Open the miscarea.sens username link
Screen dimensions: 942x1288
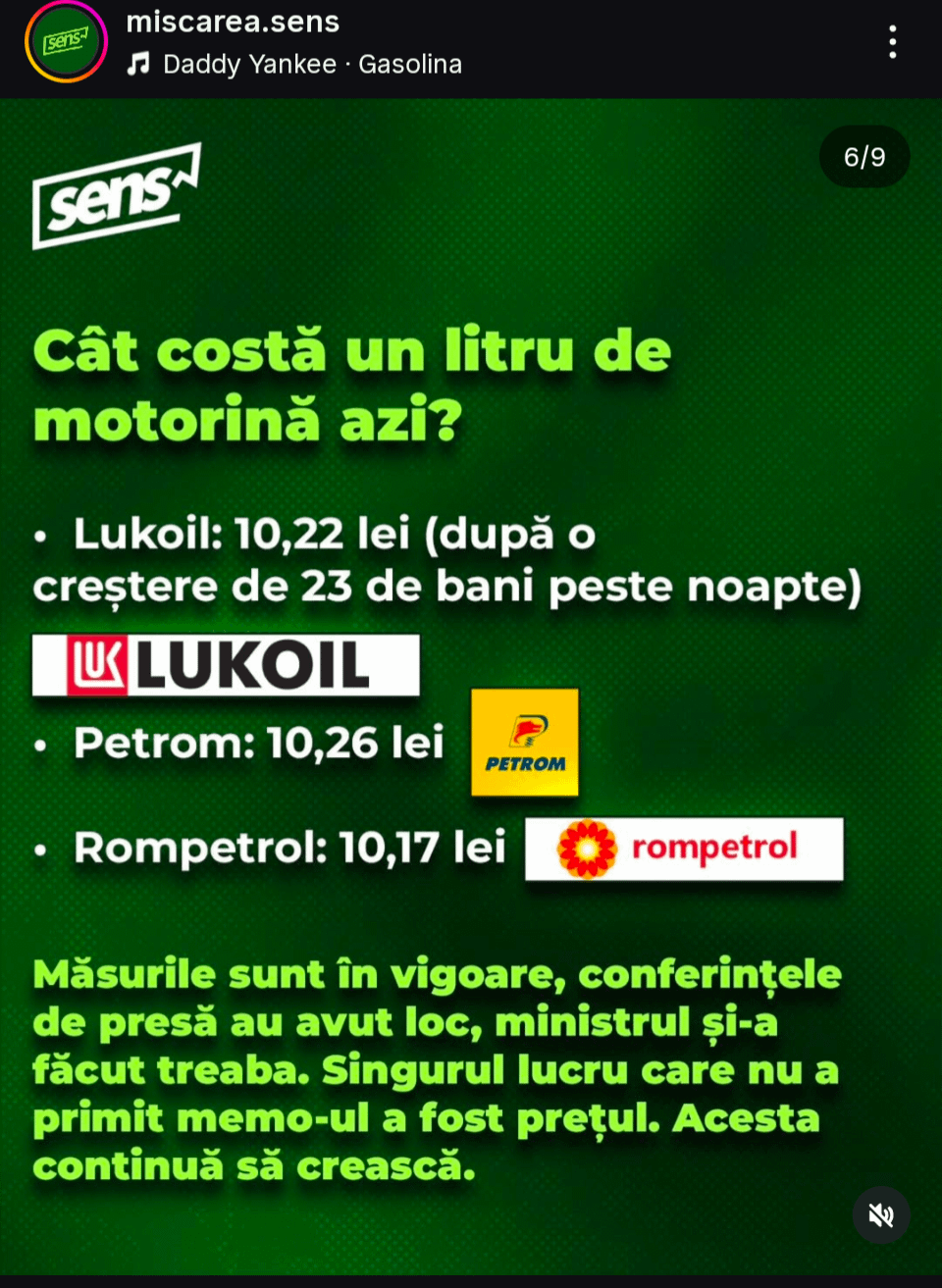tap(233, 22)
